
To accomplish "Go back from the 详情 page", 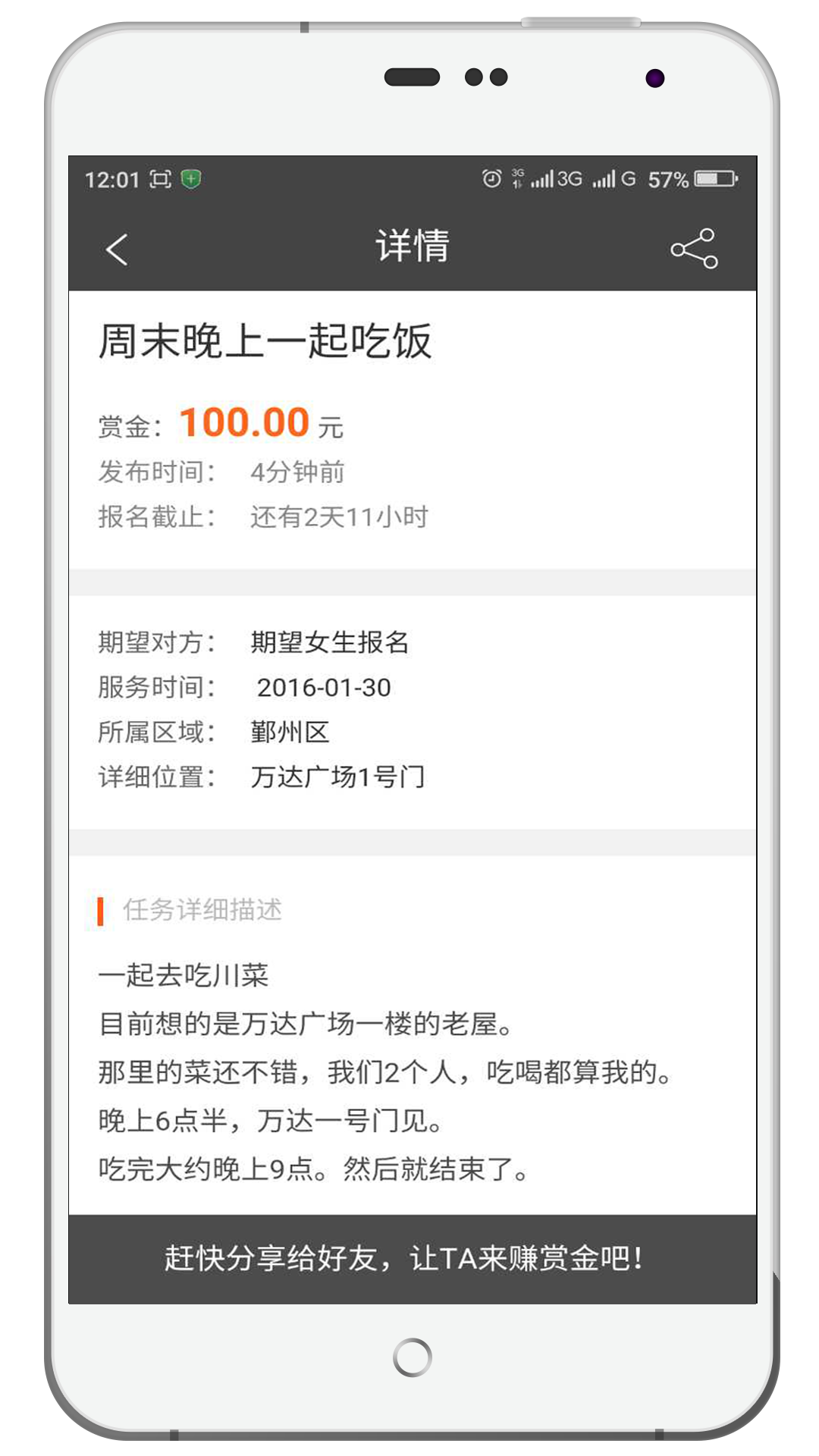I will pyautogui.click(x=117, y=249).
